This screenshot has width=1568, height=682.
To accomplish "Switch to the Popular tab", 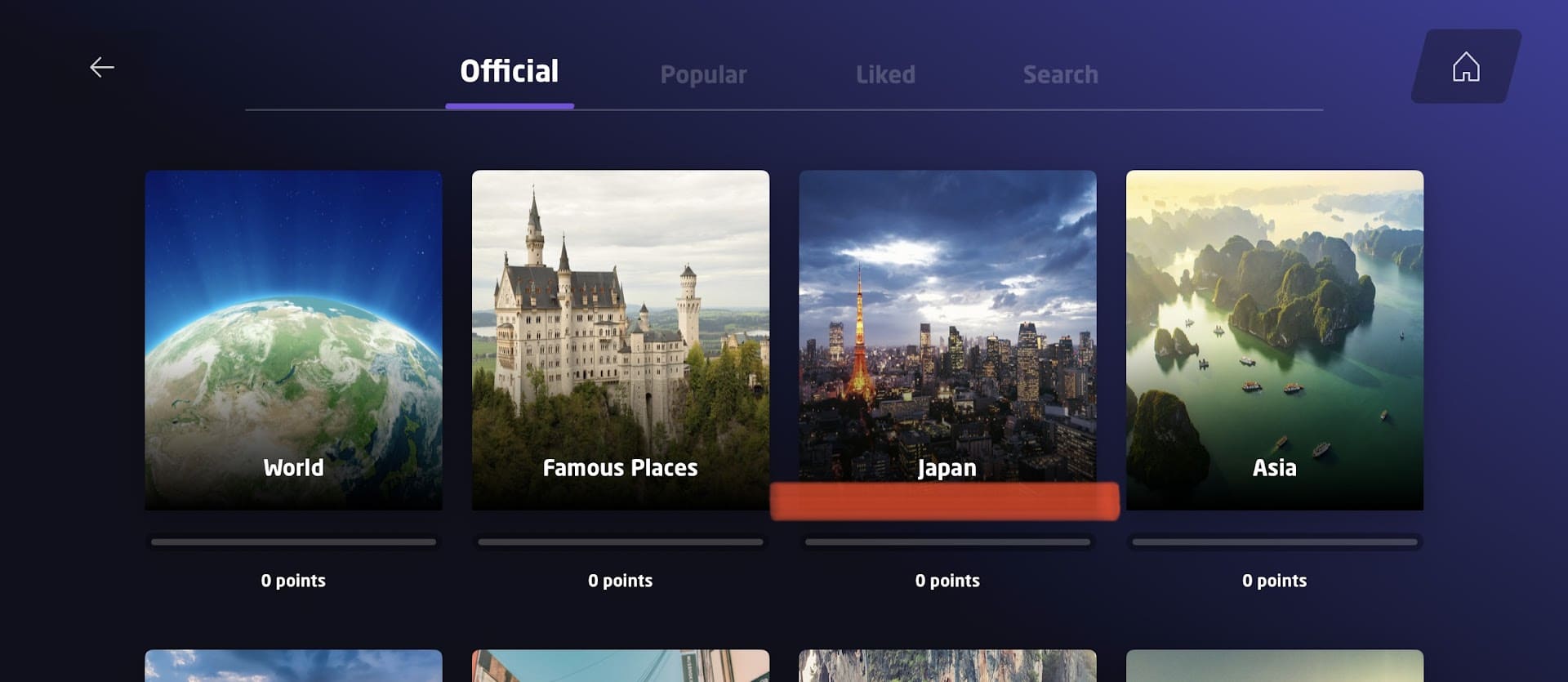I will [703, 75].
